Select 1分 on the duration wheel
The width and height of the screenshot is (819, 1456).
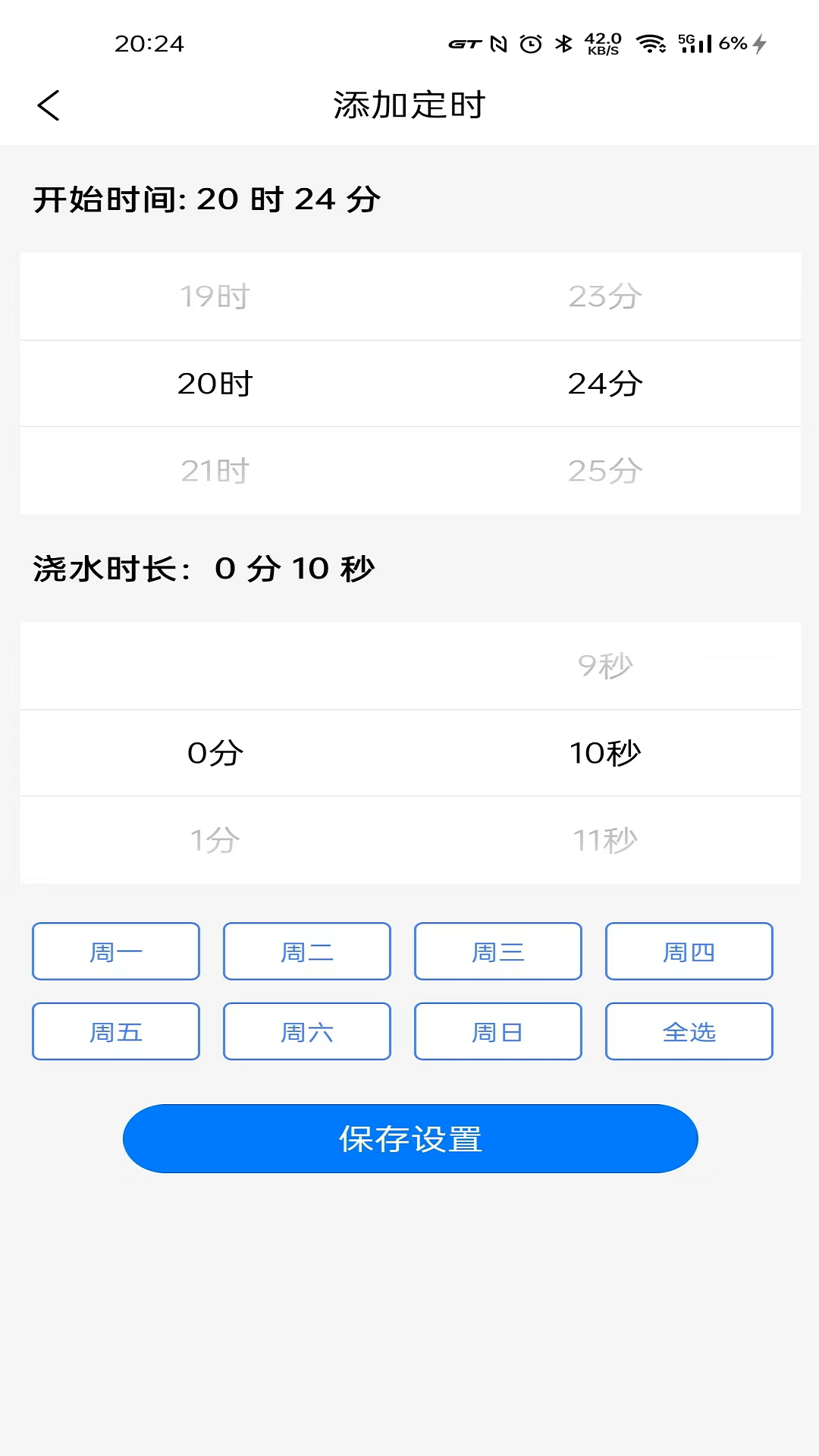215,840
